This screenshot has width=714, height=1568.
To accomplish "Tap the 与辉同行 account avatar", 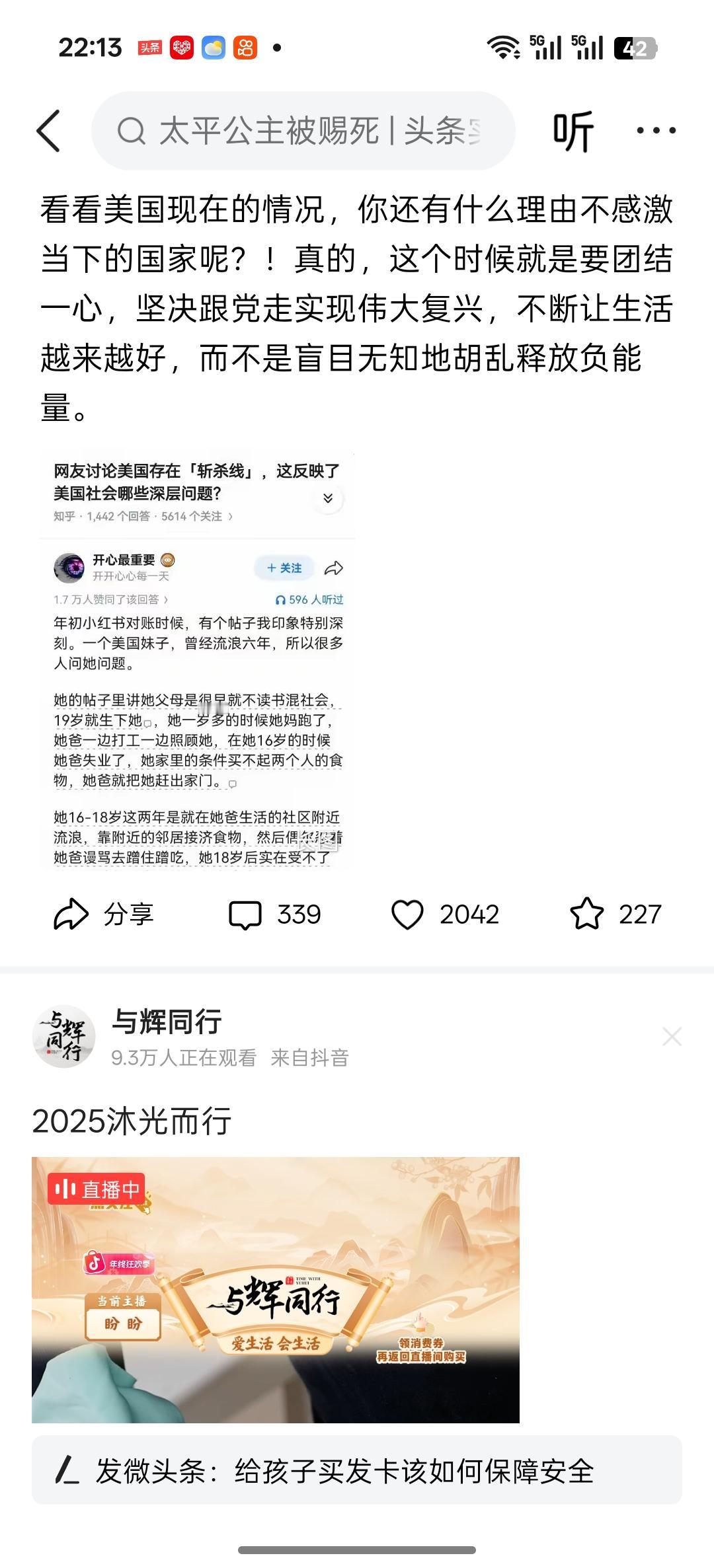I will click(64, 1036).
